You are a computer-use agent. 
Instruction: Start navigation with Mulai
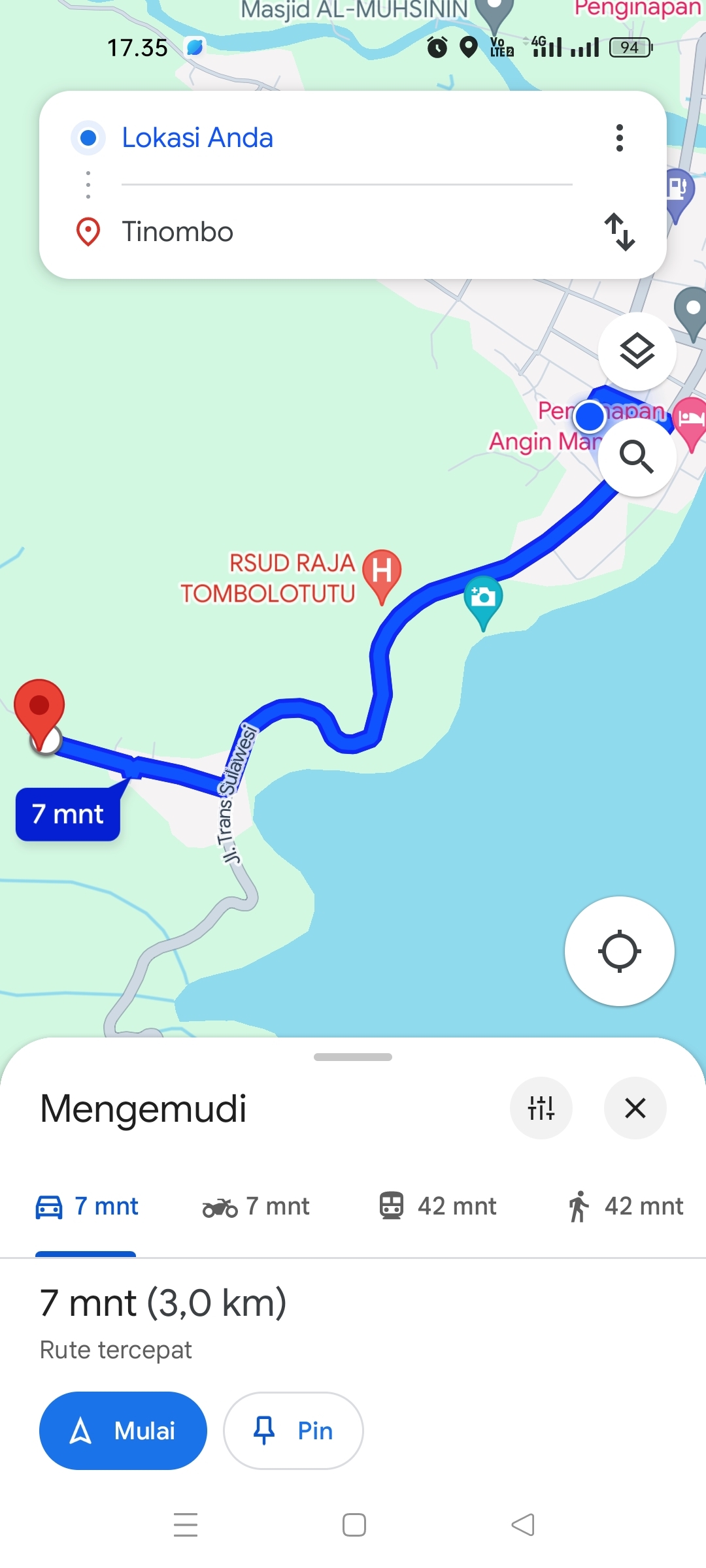click(123, 1431)
